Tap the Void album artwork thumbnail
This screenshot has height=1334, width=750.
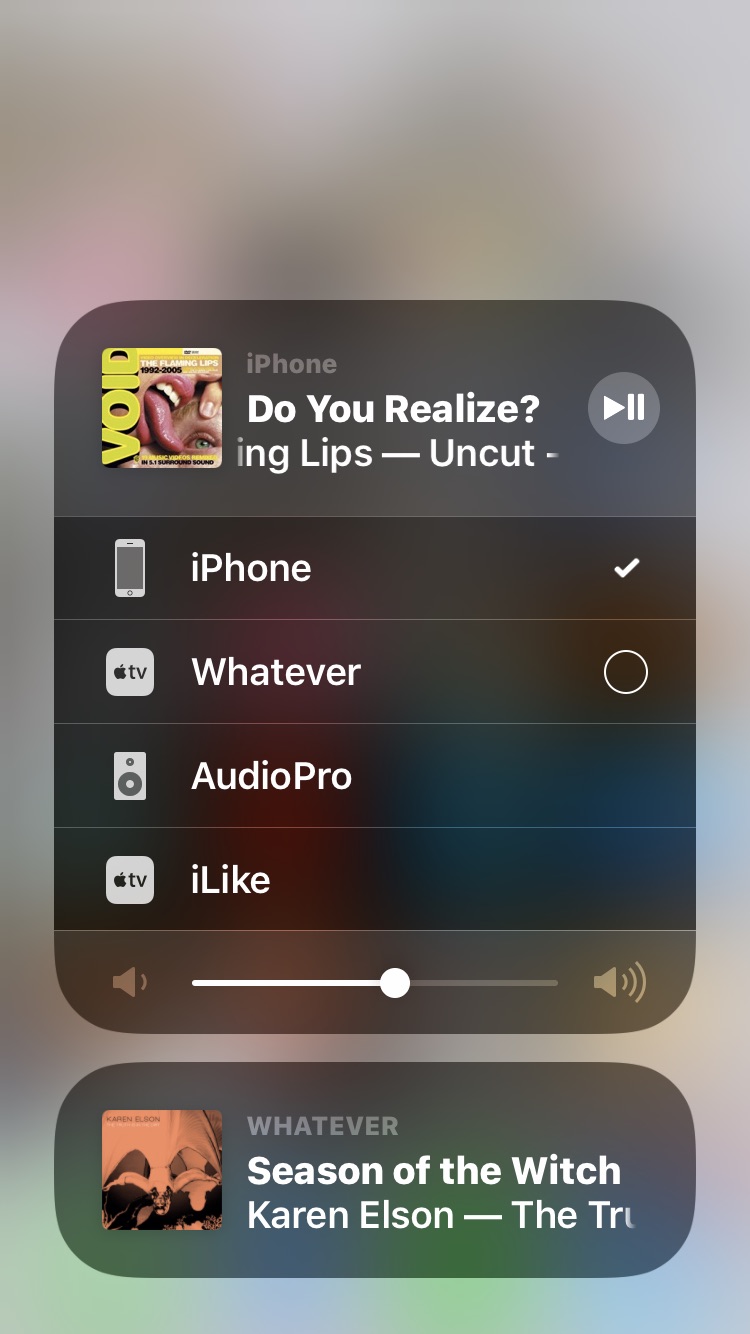pos(161,408)
